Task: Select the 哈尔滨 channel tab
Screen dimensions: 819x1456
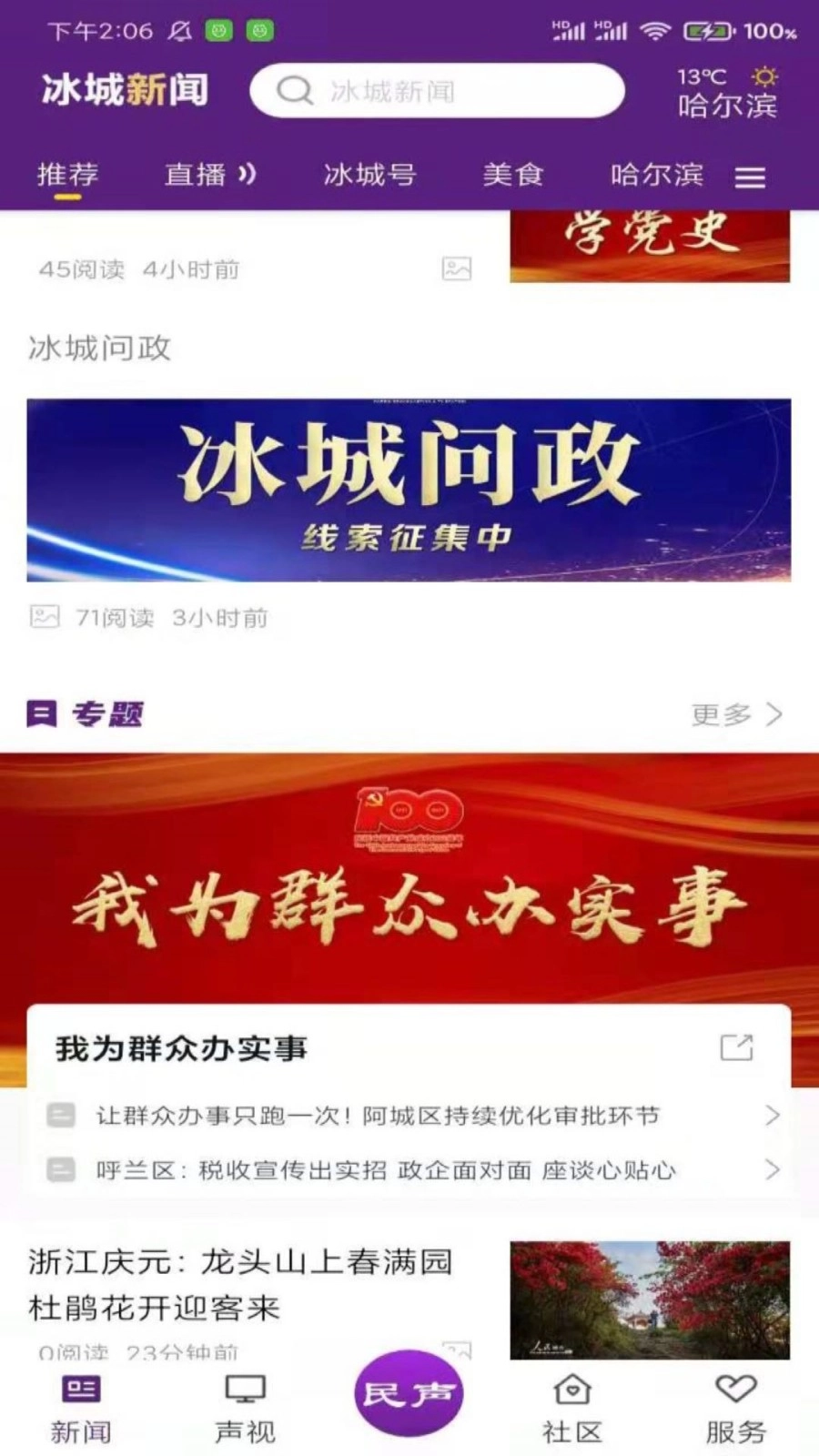Action: tap(656, 174)
